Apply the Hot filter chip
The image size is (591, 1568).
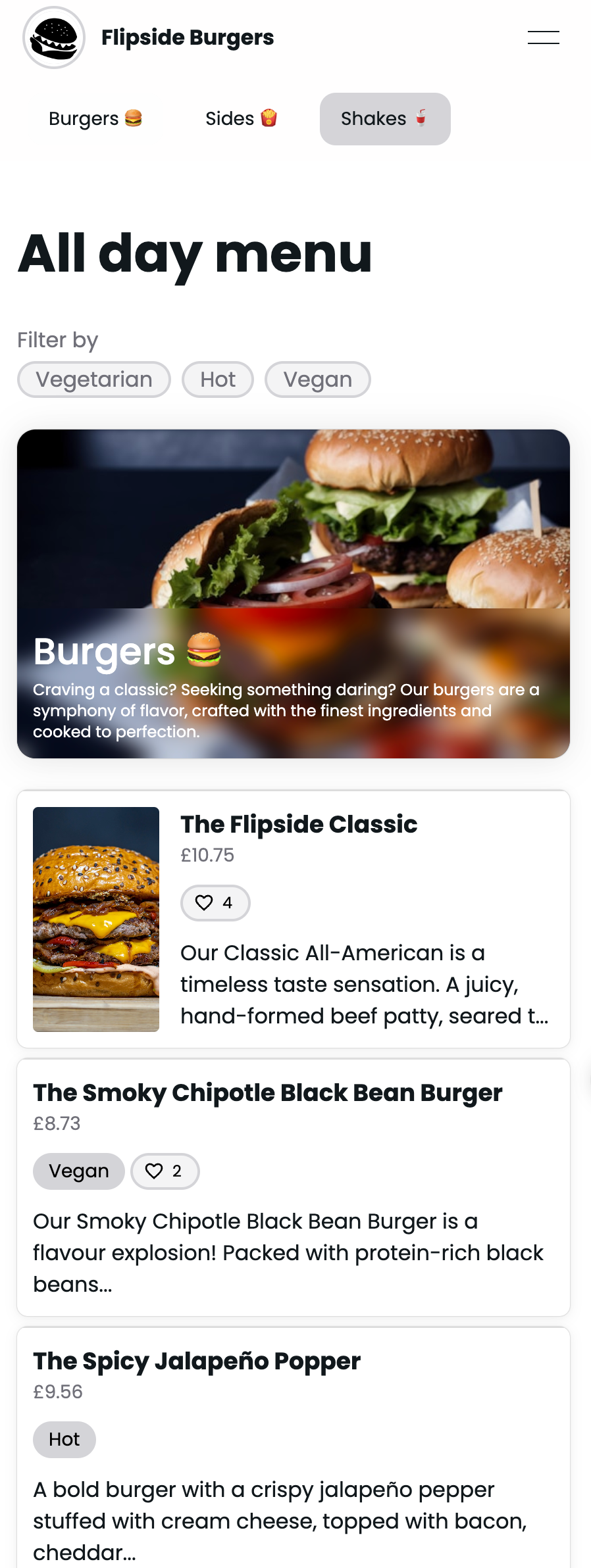(218, 380)
